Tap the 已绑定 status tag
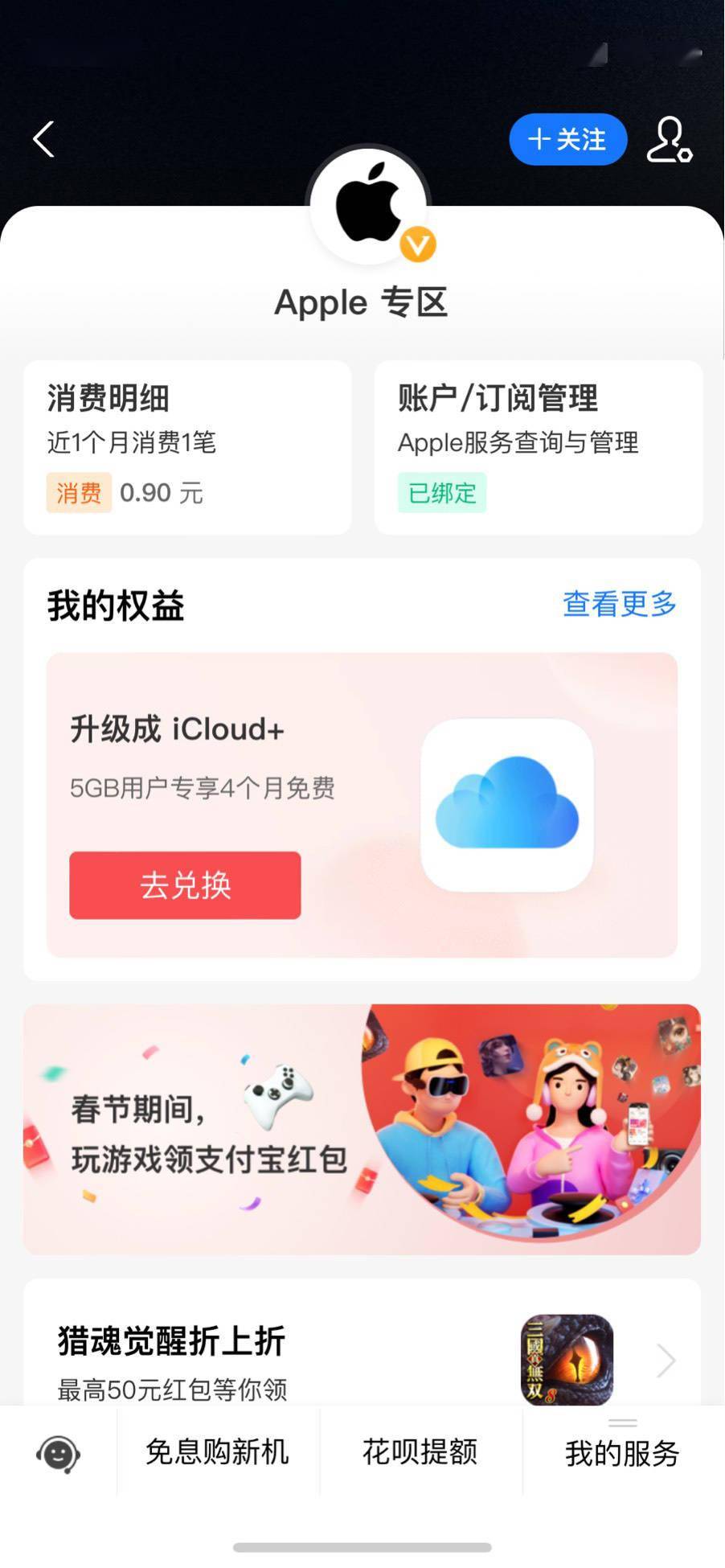 tap(441, 493)
